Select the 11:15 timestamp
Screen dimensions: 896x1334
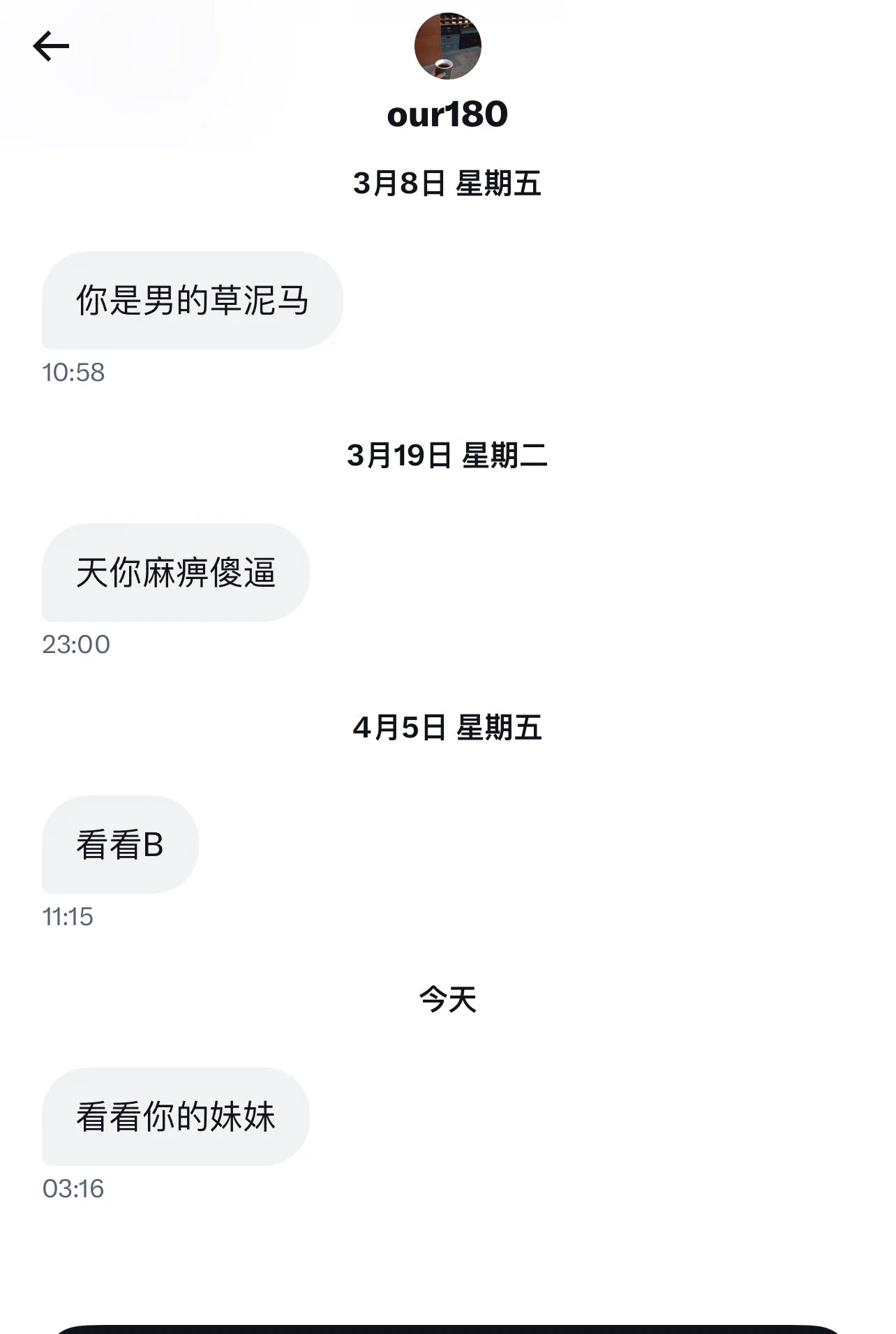(x=70, y=918)
